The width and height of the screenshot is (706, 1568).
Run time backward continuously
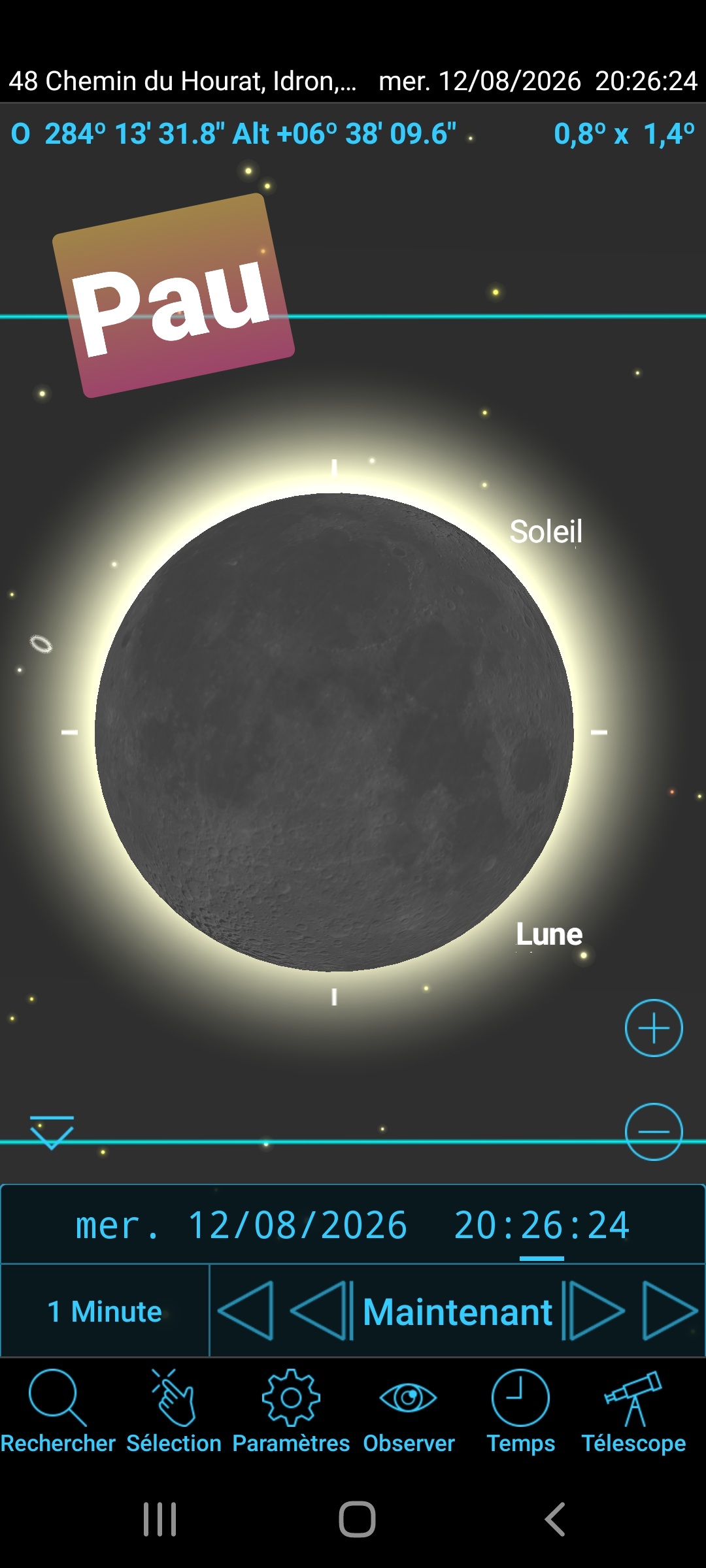pos(246,1311)
